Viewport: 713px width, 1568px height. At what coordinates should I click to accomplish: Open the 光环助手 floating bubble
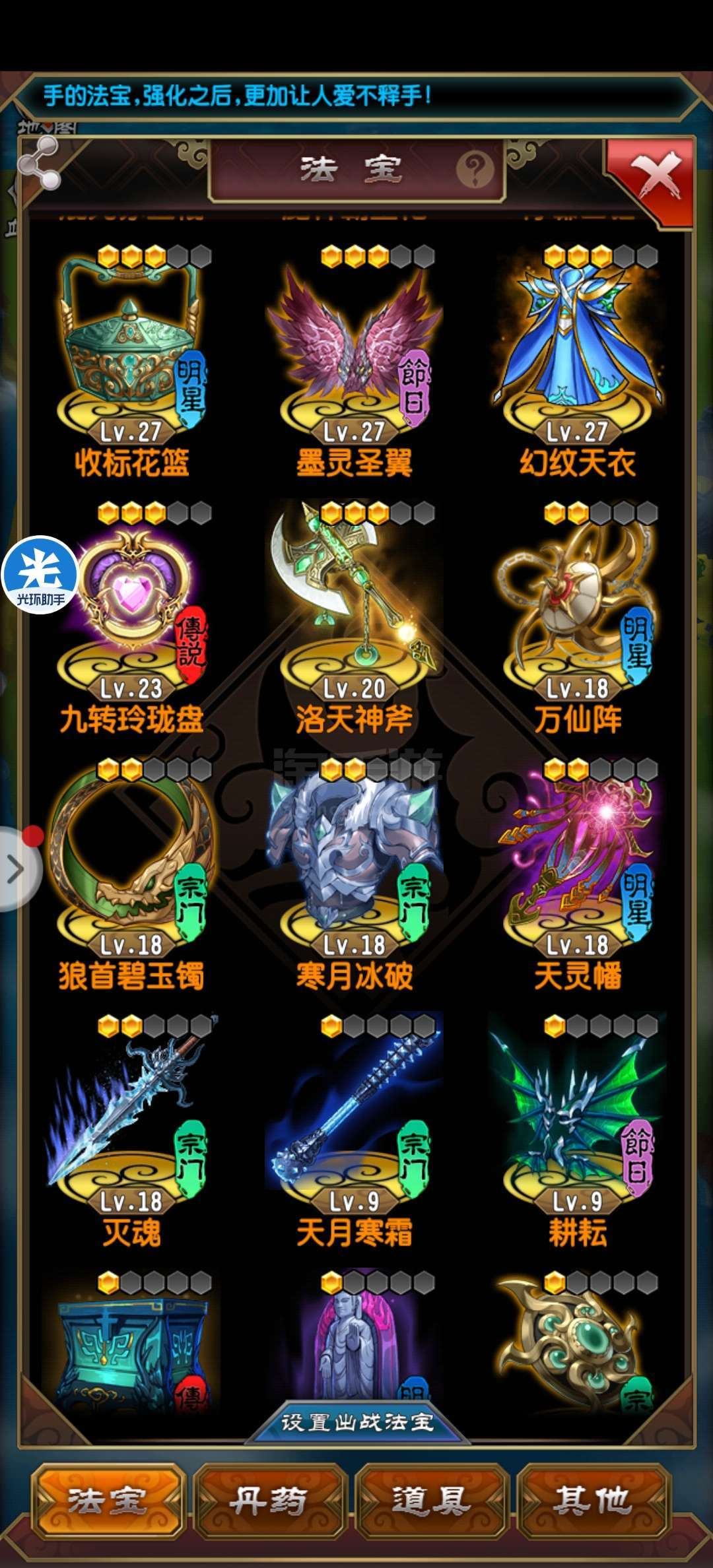pyautogui.click(x=40, y=575)
